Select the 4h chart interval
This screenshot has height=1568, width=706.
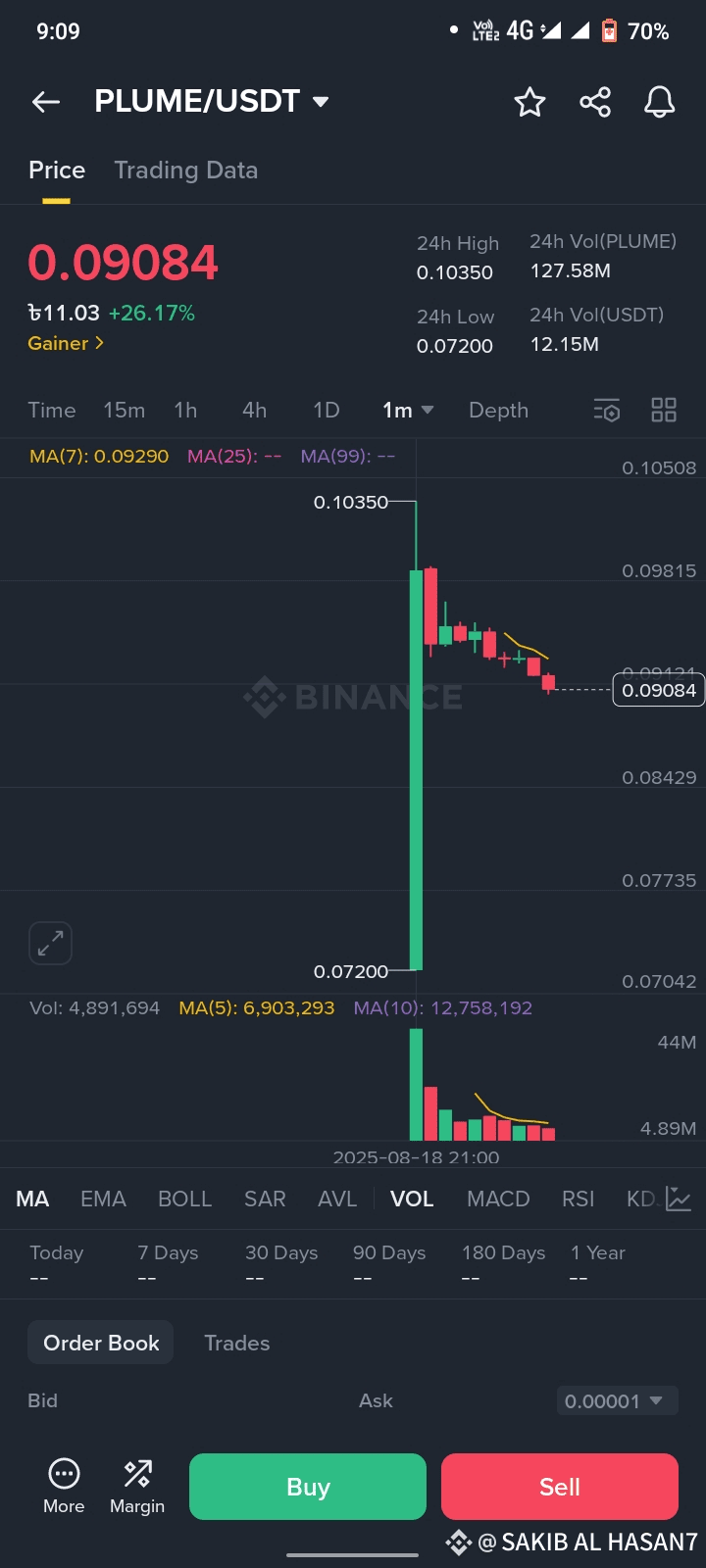[x=254, y=411]
